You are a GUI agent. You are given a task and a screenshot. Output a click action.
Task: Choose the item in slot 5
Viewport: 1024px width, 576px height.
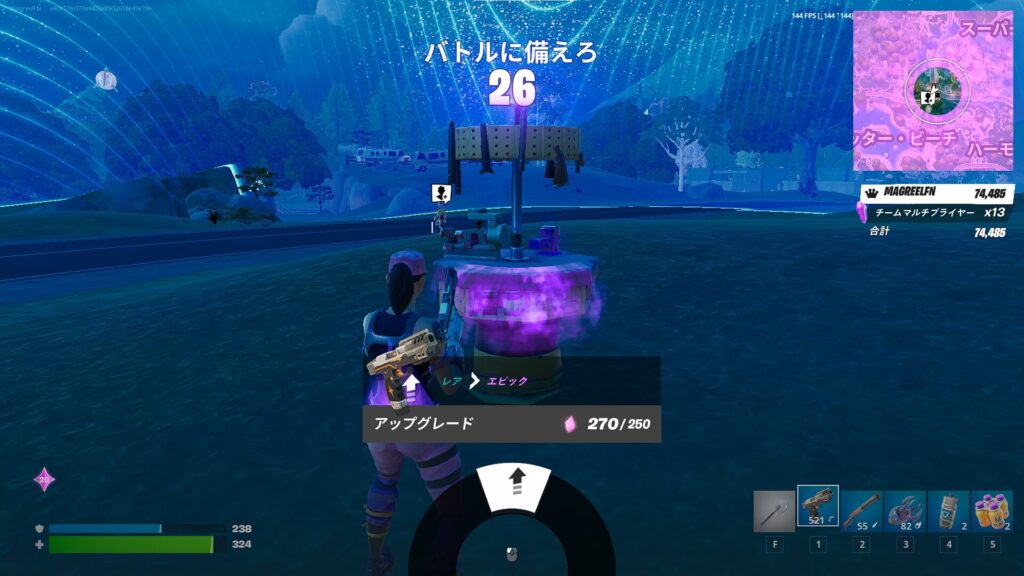point(991,511)
